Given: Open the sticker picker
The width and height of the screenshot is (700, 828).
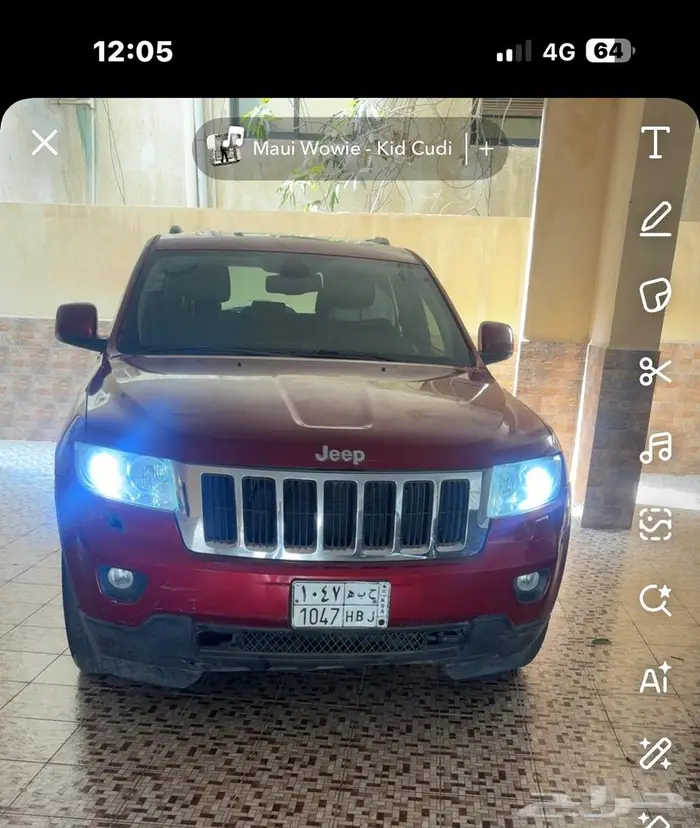Looking at the screenshot, I should pos(655,295).
